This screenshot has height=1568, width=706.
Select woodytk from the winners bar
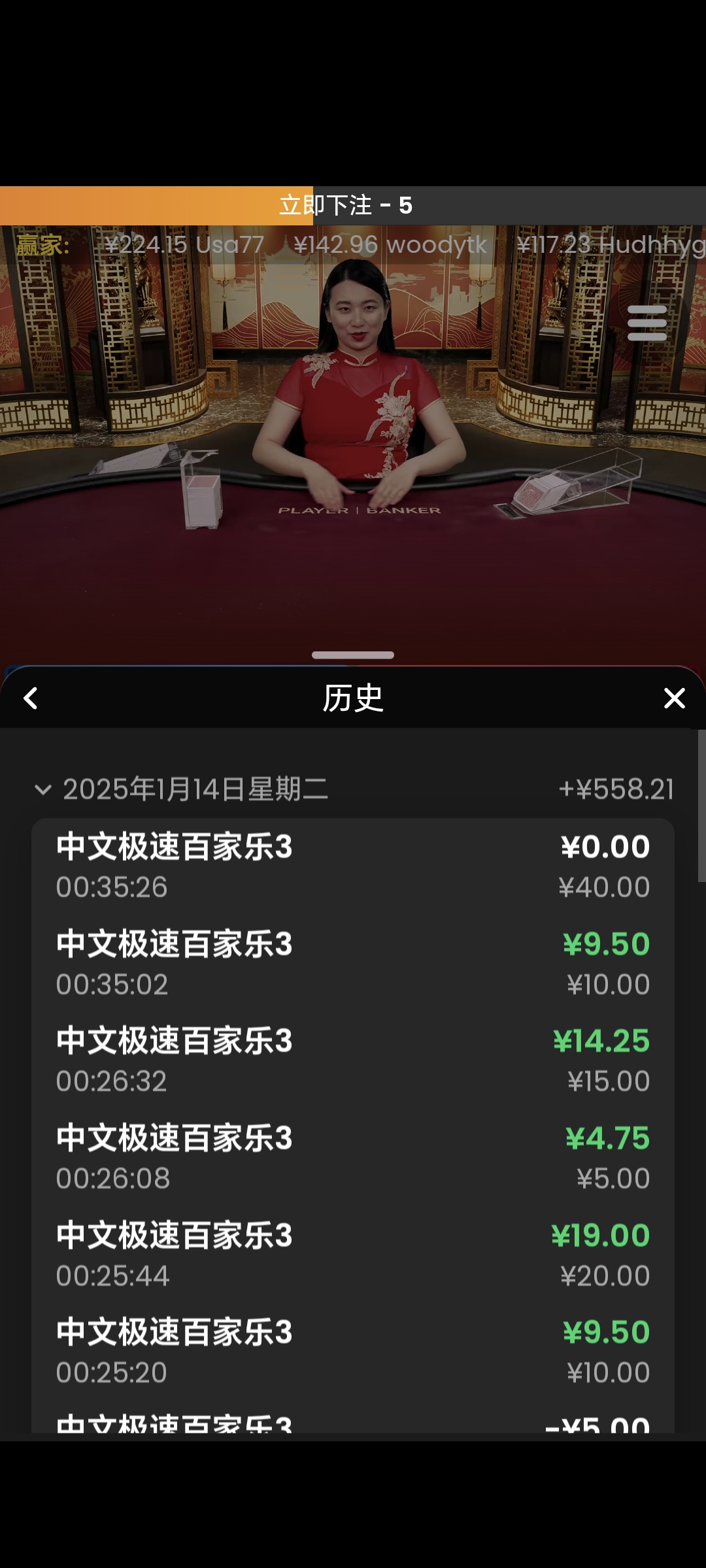pos(390,246)
